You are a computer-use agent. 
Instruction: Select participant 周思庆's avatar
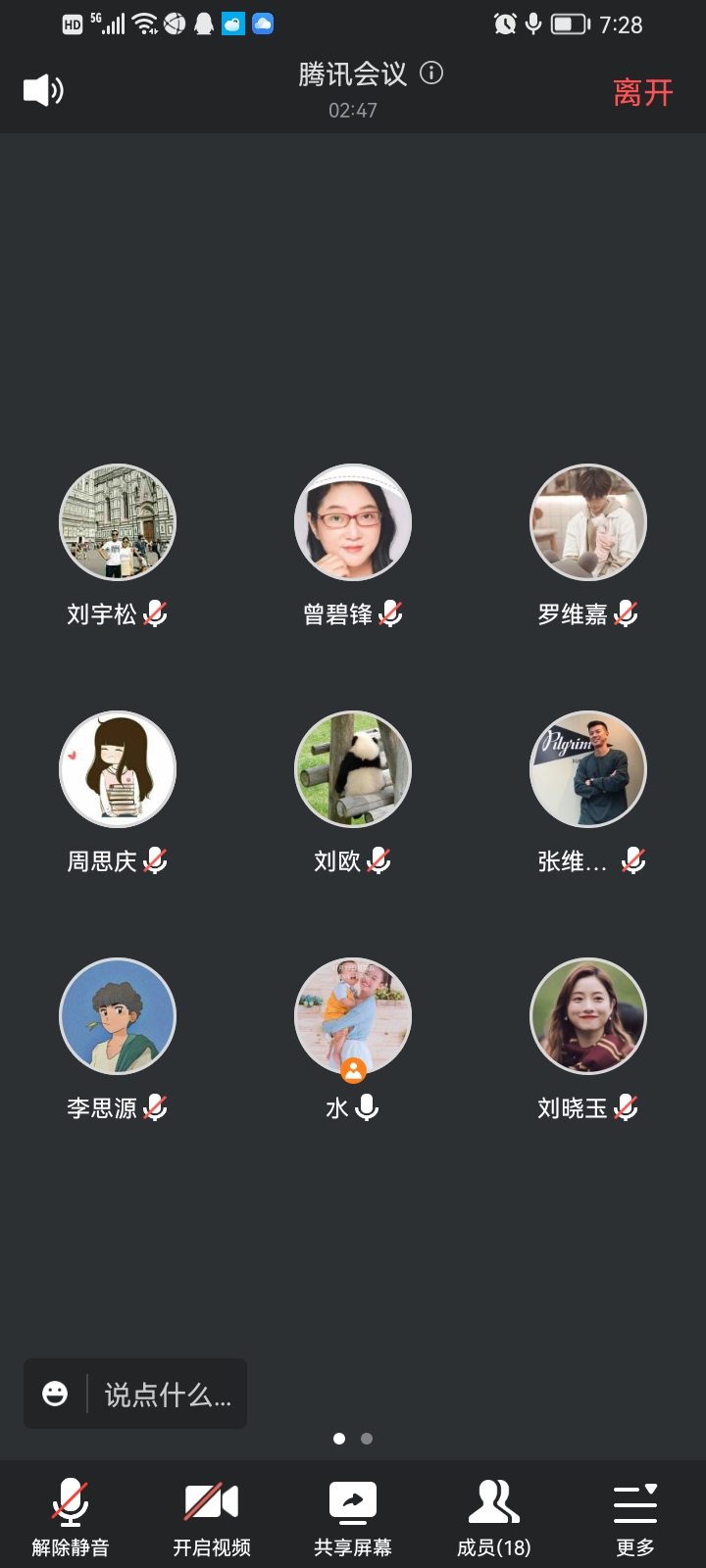[118, 769]
